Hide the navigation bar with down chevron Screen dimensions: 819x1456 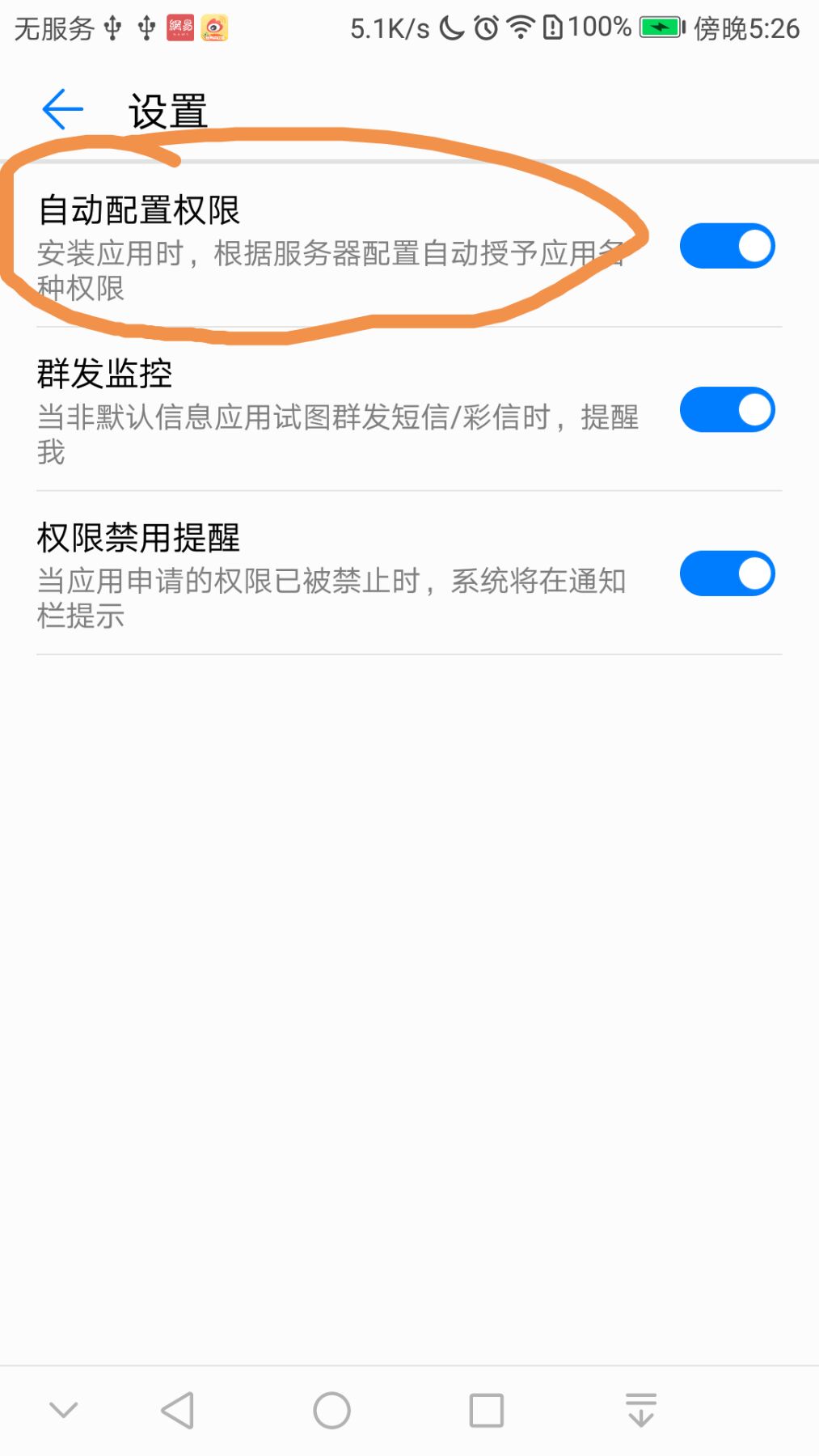click(x=64, y=1411)
